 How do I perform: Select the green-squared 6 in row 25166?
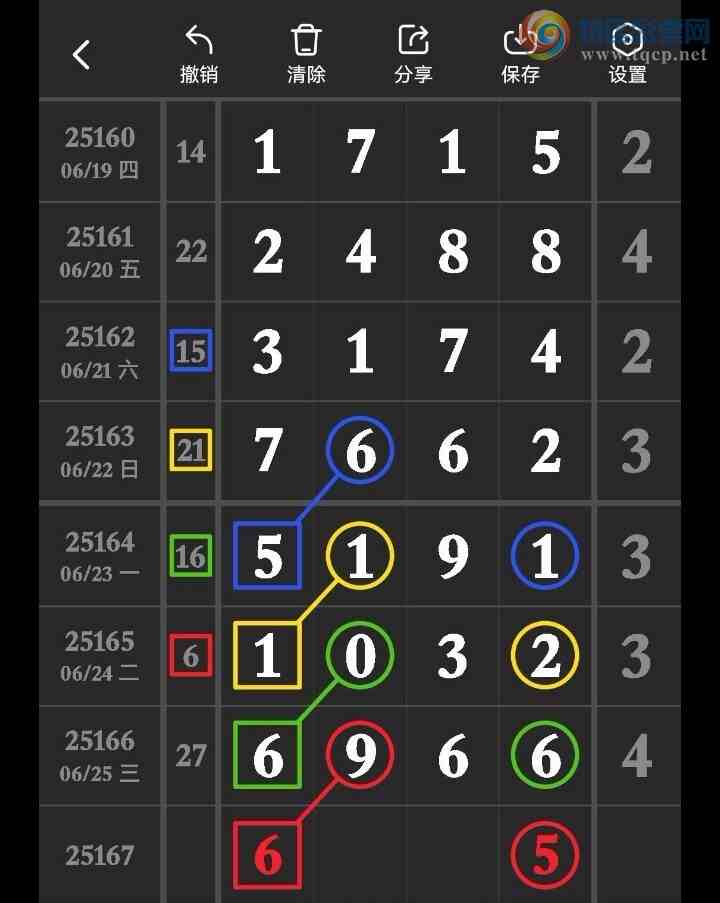(267, 756)
